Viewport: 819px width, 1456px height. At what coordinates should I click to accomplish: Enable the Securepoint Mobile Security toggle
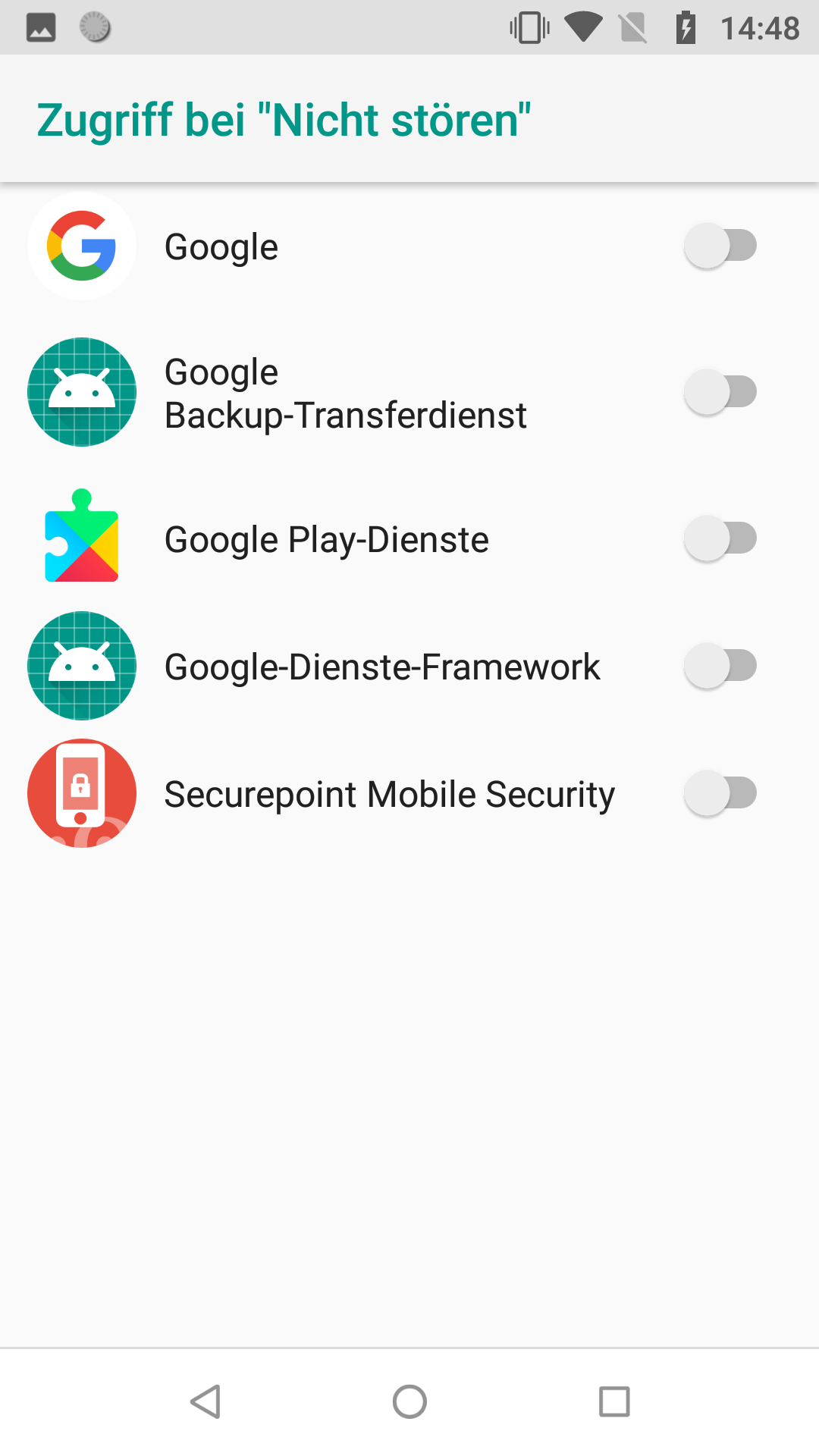click(x=720, y=792)
